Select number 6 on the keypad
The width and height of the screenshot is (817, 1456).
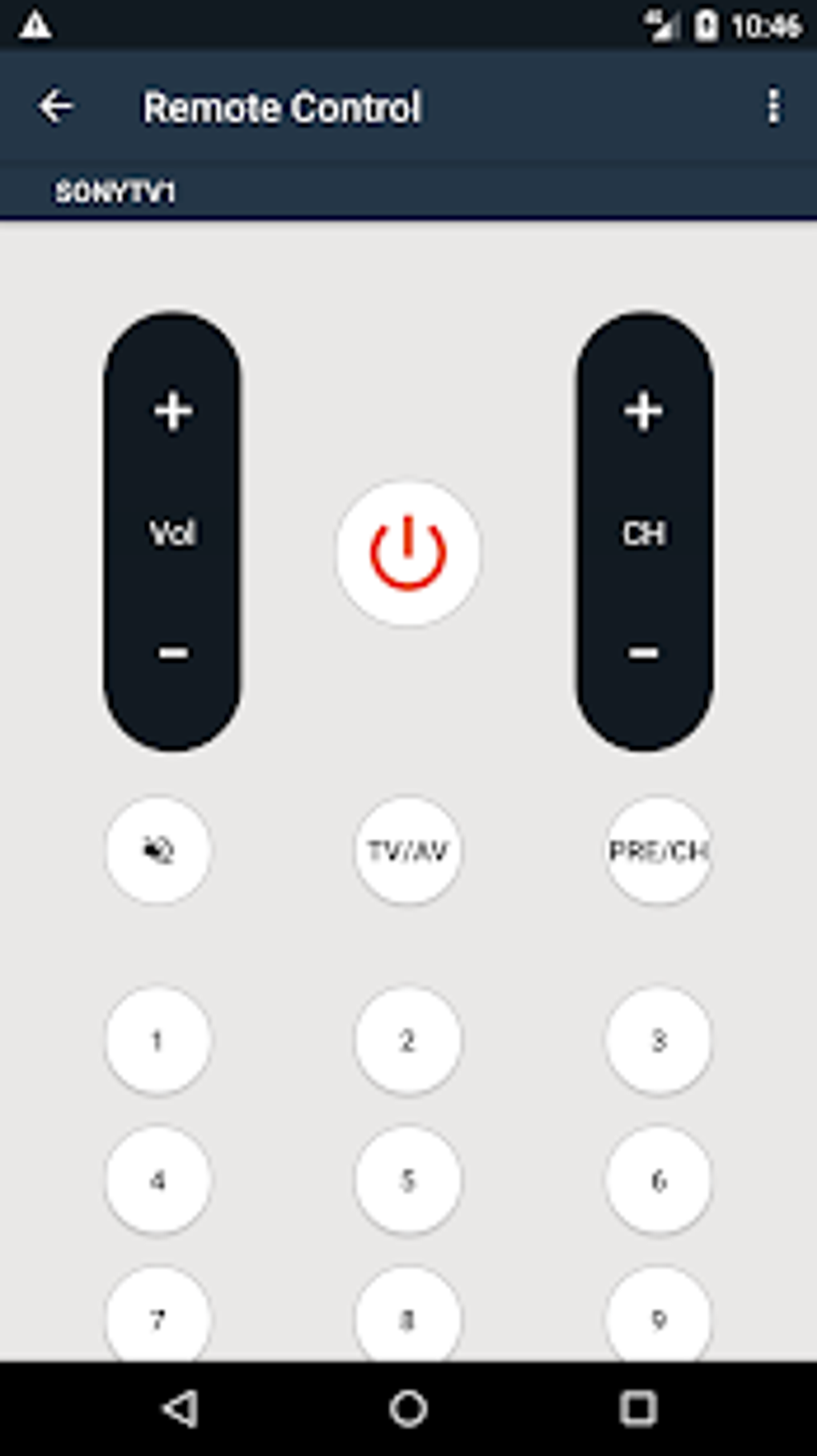tap(658, 1180)
